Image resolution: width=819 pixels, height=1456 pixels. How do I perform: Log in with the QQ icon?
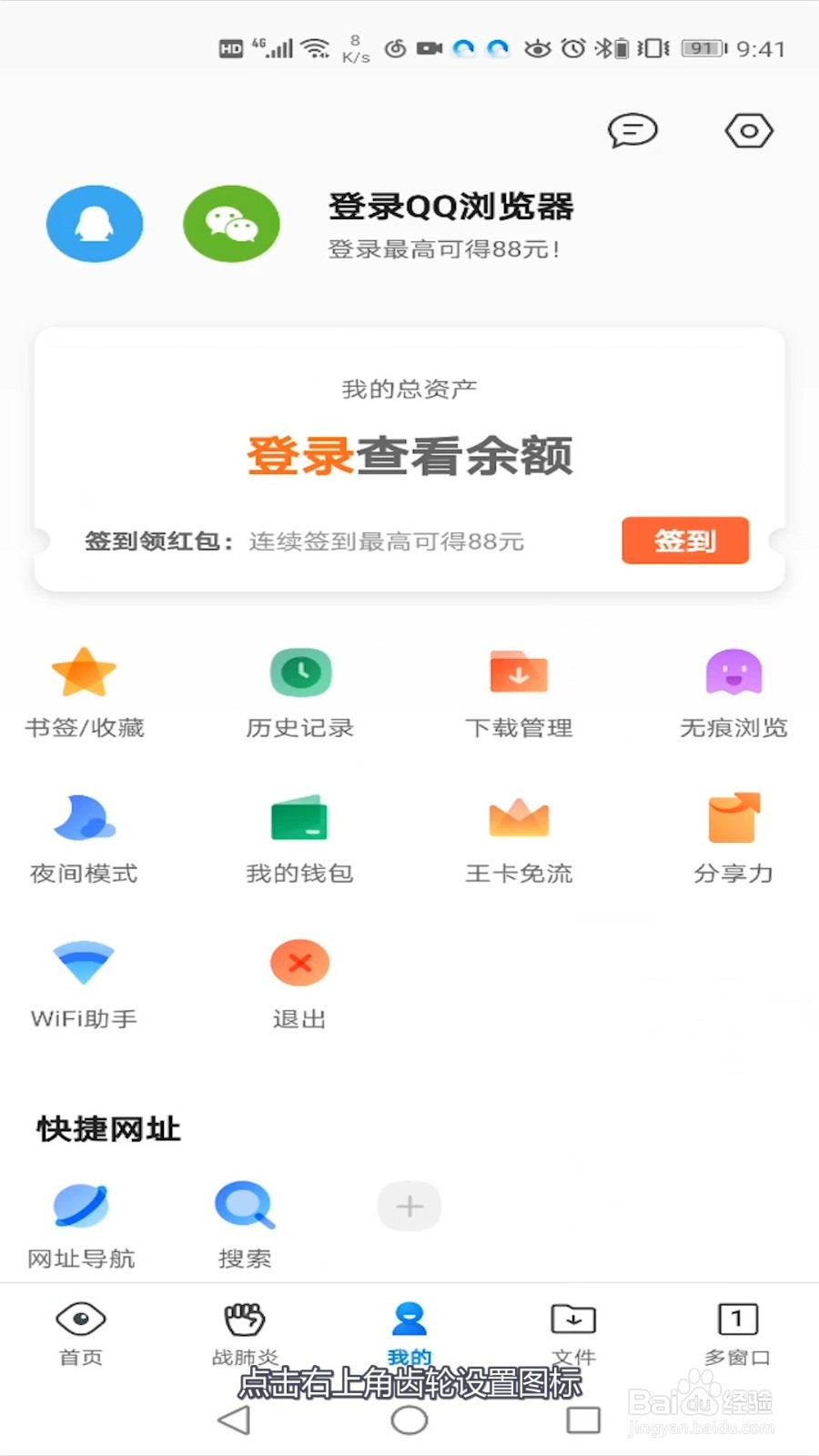(x=95, y=224)
